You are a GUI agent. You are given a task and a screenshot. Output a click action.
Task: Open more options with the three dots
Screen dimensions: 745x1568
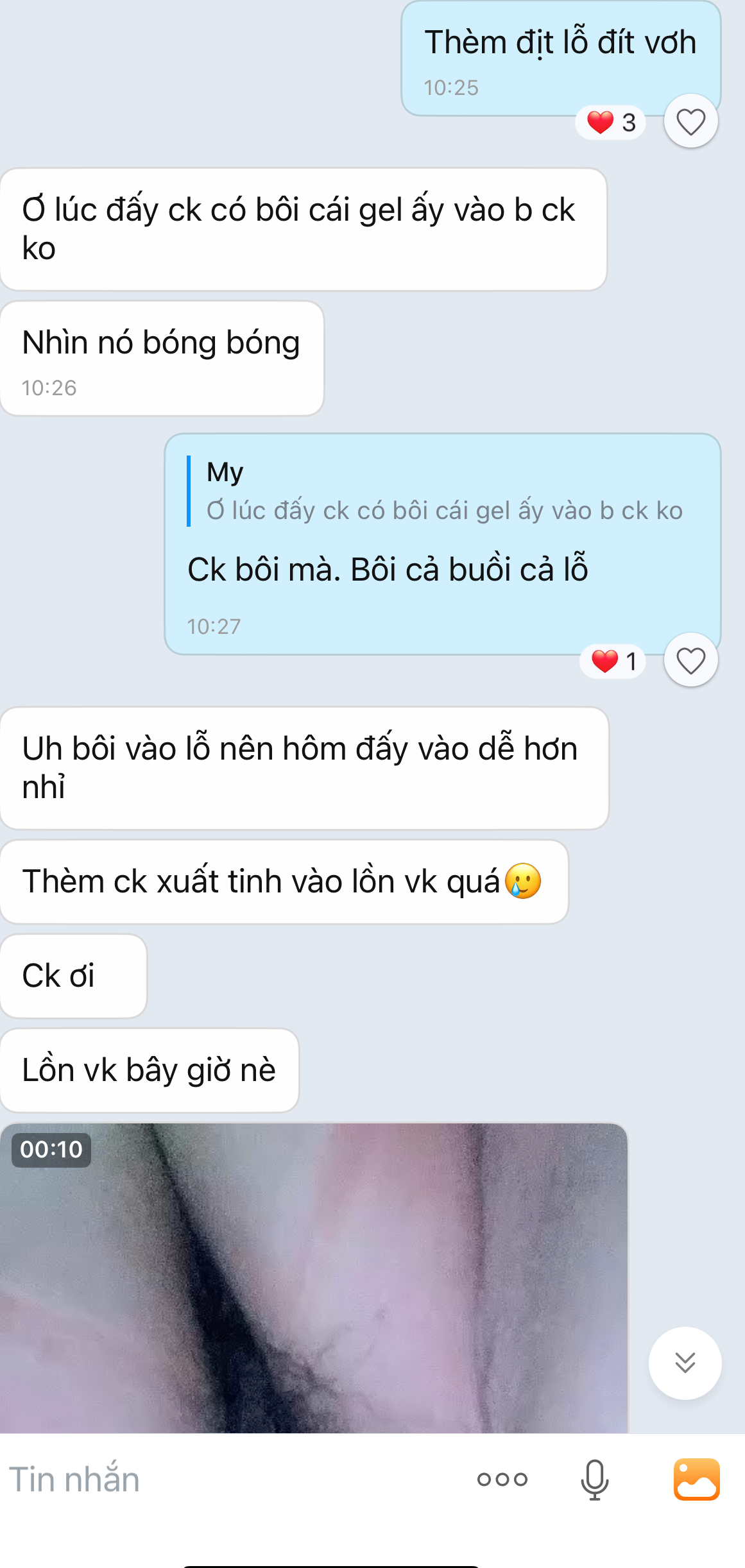click(502, 1479)
